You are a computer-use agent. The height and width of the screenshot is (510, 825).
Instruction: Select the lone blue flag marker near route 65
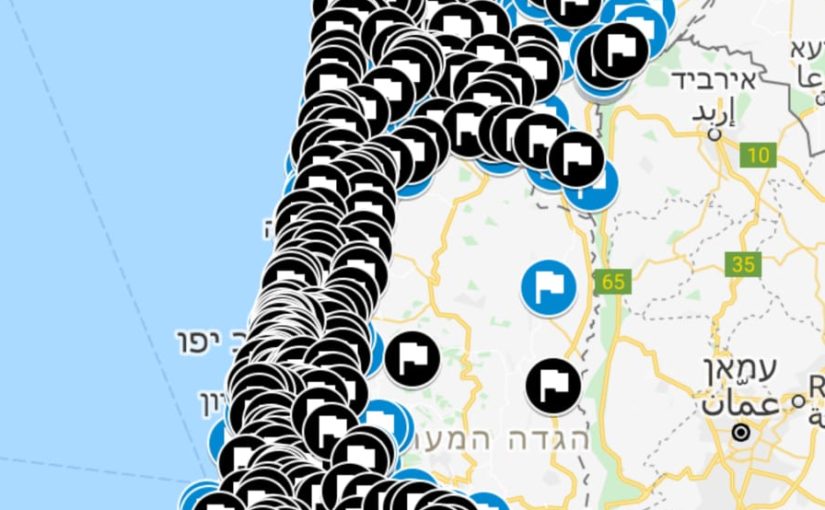[x=548, y=287]
